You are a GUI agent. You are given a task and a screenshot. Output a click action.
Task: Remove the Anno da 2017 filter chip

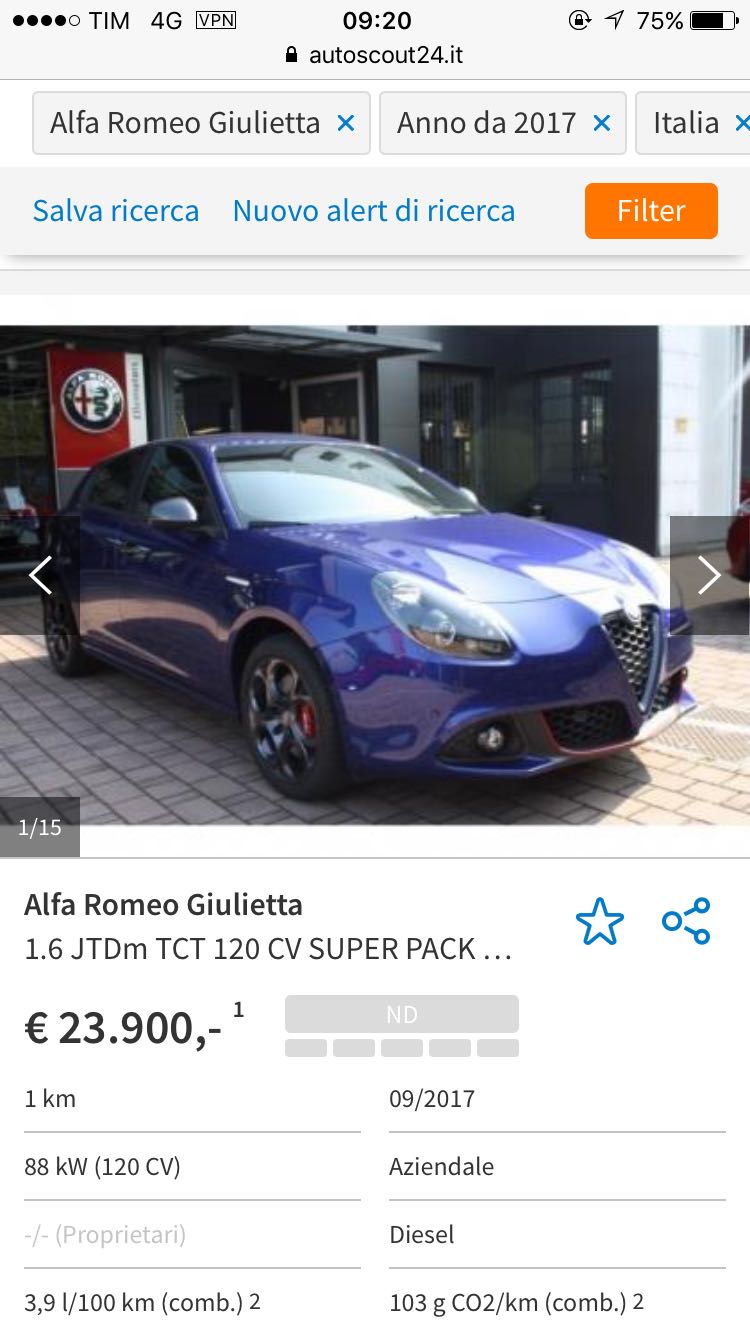click(x=602, y=123)
